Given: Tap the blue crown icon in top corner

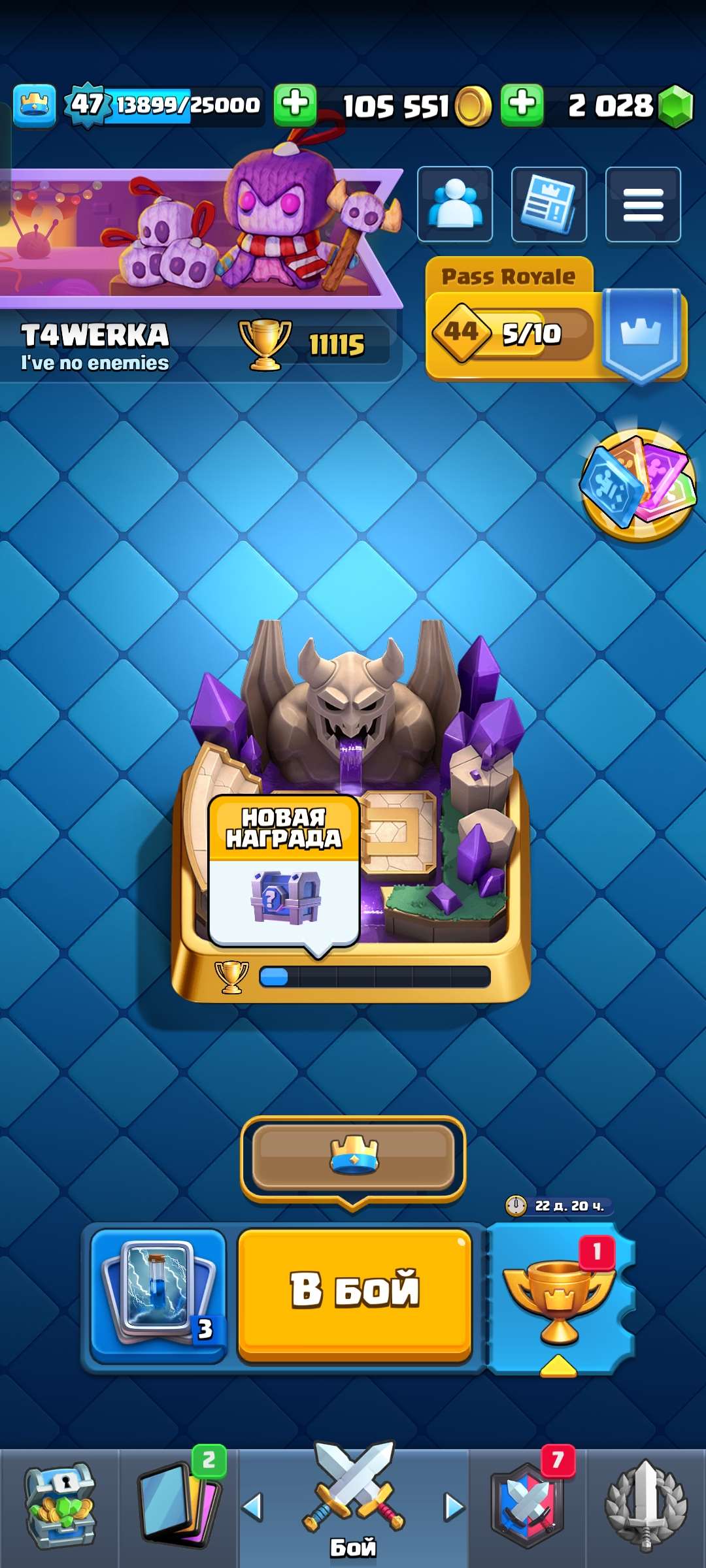Looking at the screenshot, I should 34,105.
